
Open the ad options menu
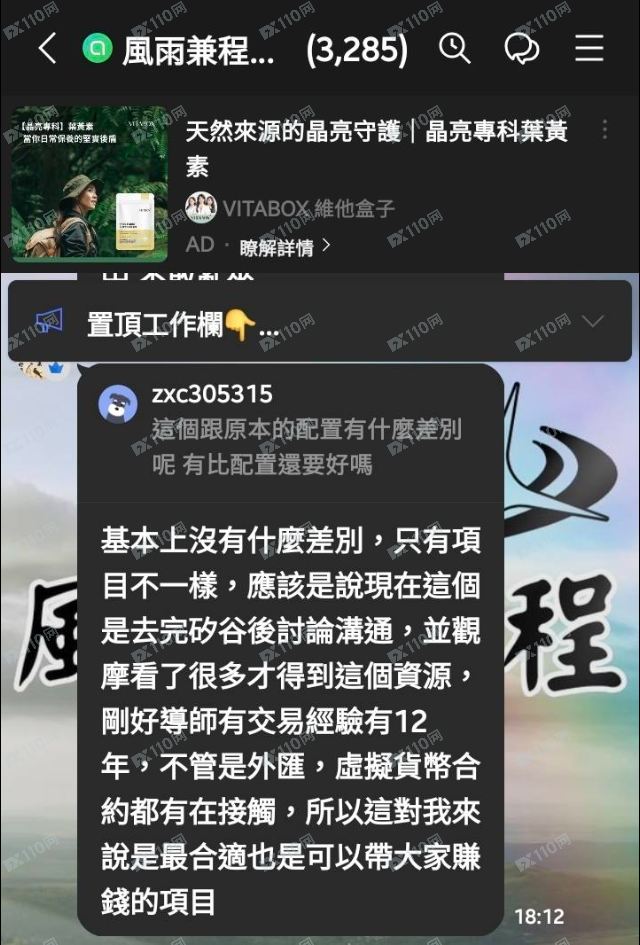pos(604,131)
